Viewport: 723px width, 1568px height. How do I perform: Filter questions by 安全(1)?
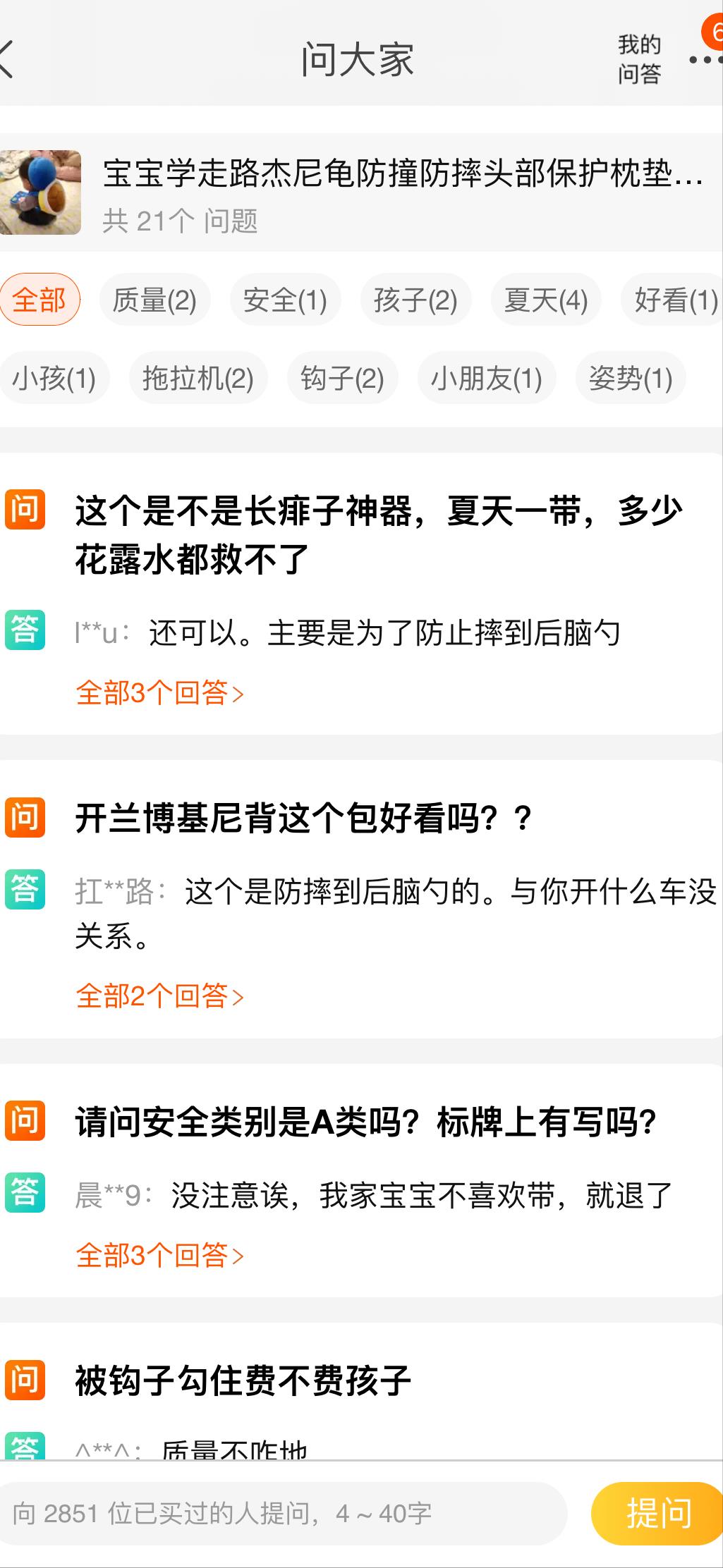point(285,300)
